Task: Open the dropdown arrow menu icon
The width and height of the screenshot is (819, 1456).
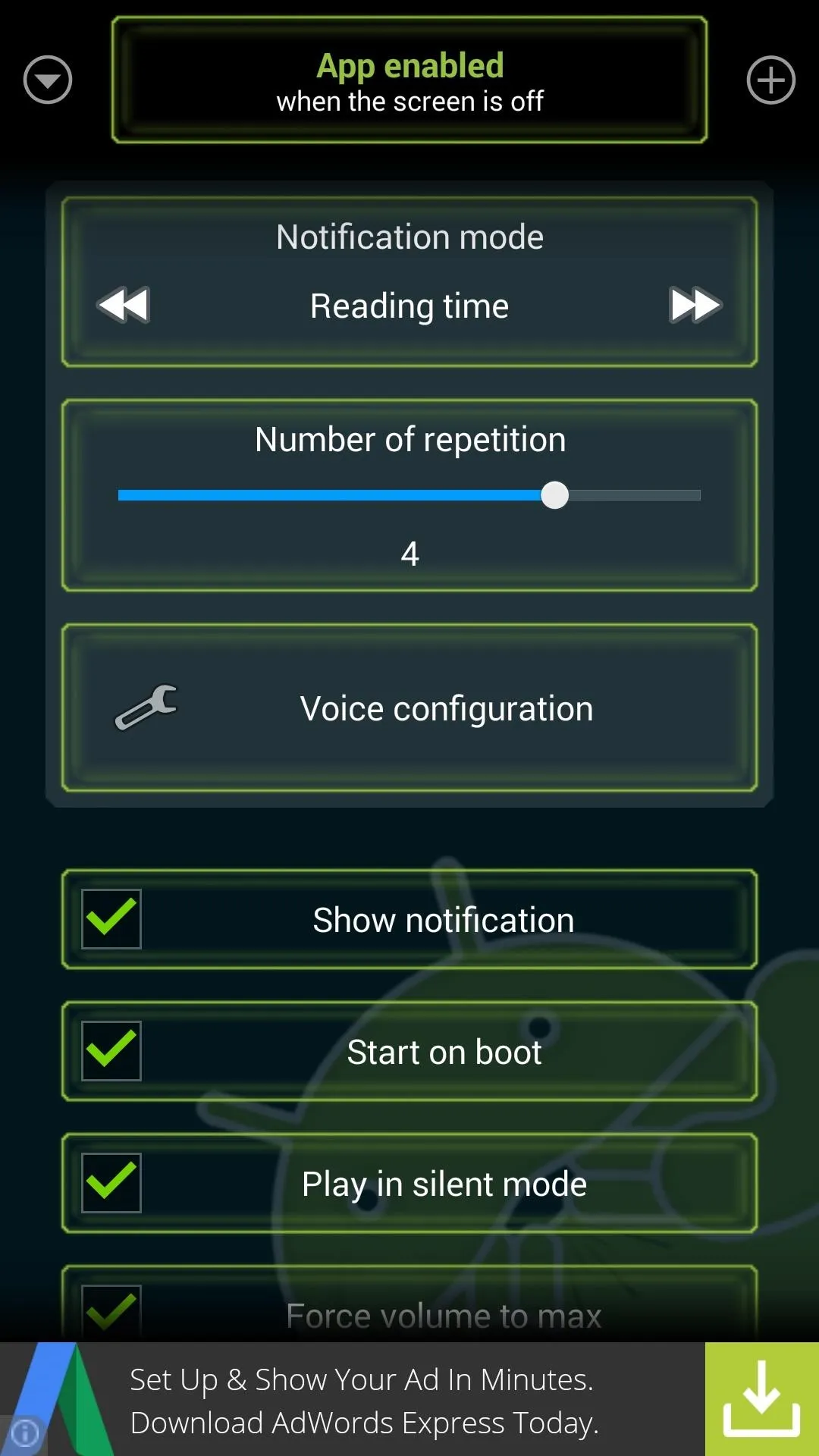Action: pos(48,80)
